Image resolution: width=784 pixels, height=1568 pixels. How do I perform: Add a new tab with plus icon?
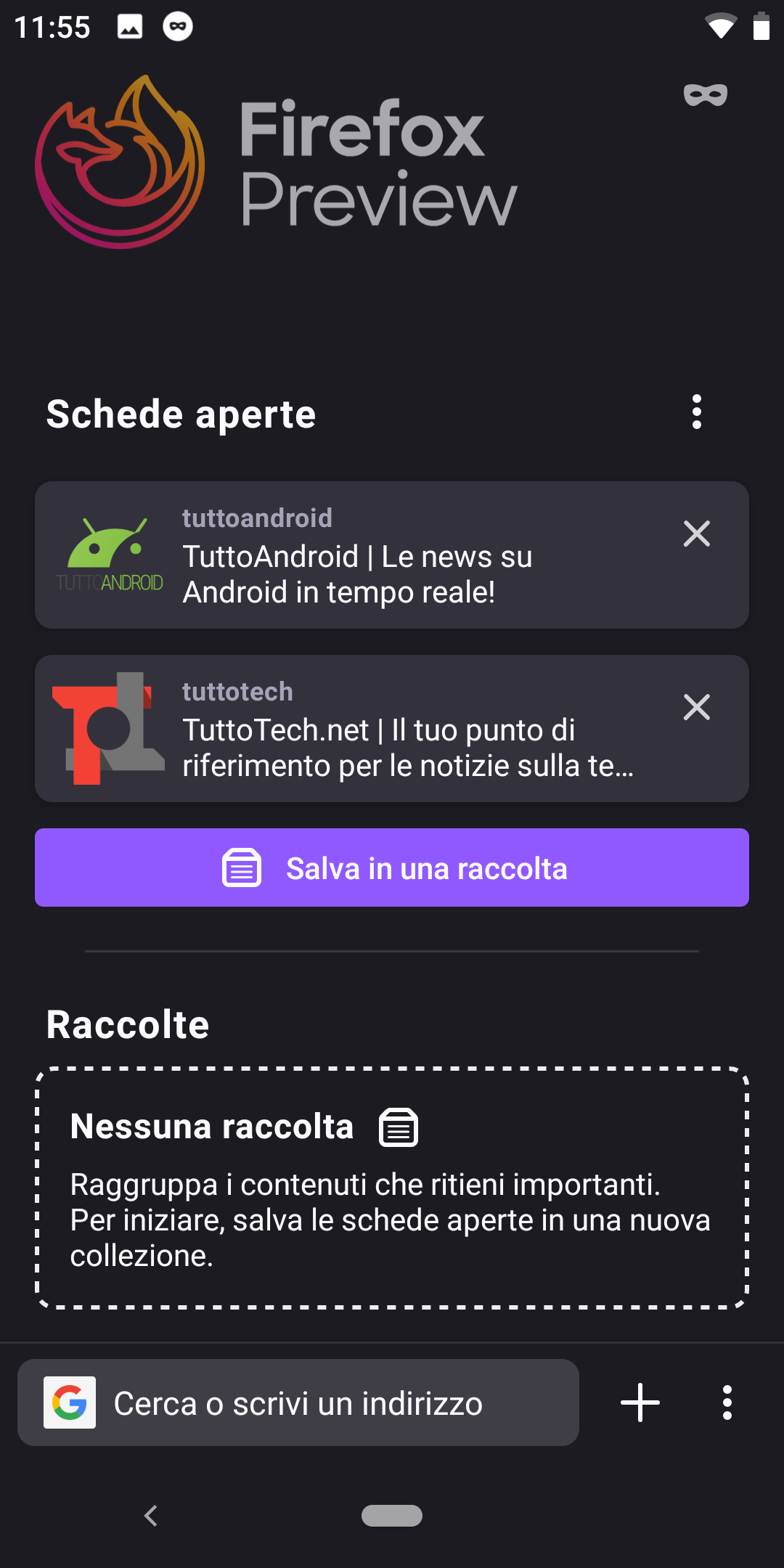[640, 1402]
